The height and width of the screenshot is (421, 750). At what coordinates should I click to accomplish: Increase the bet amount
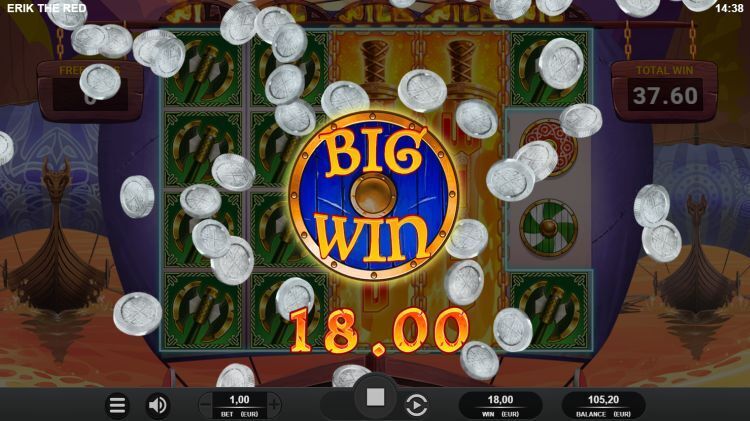coord(273,405)
